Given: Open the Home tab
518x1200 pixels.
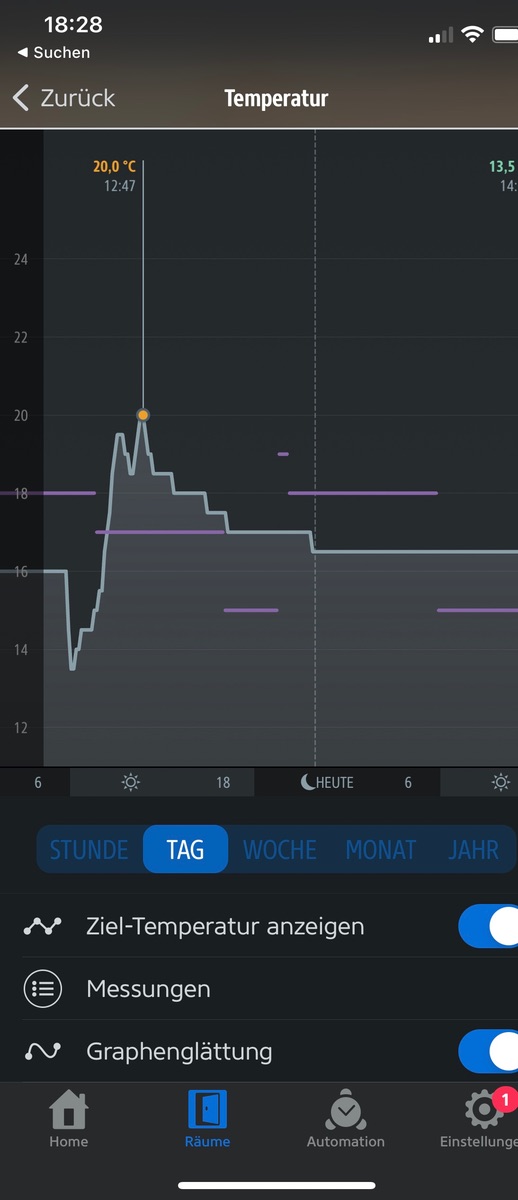Looking at the screenshot, I should tap(68, 1119).
